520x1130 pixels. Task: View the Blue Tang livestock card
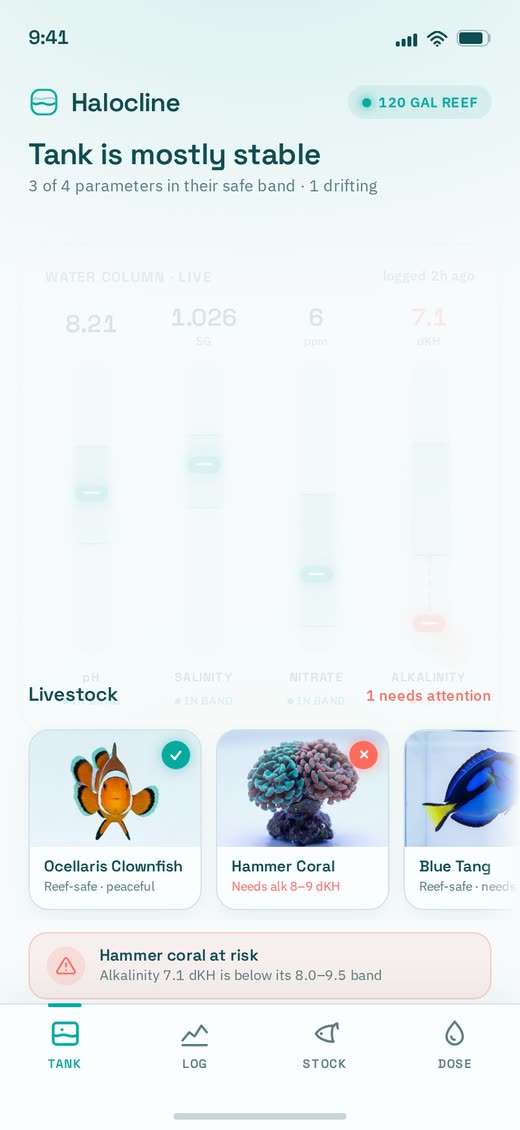[x=462, y=819]
